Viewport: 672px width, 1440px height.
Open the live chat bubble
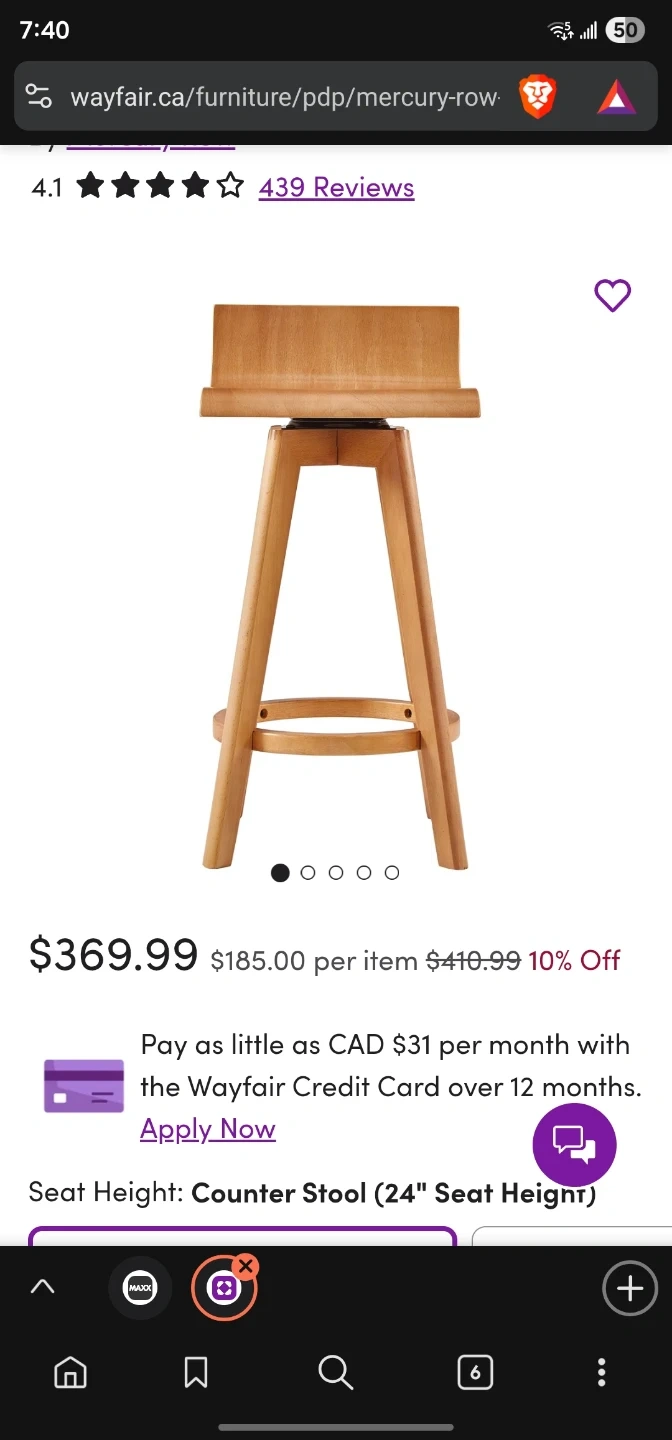point(574,1145)
